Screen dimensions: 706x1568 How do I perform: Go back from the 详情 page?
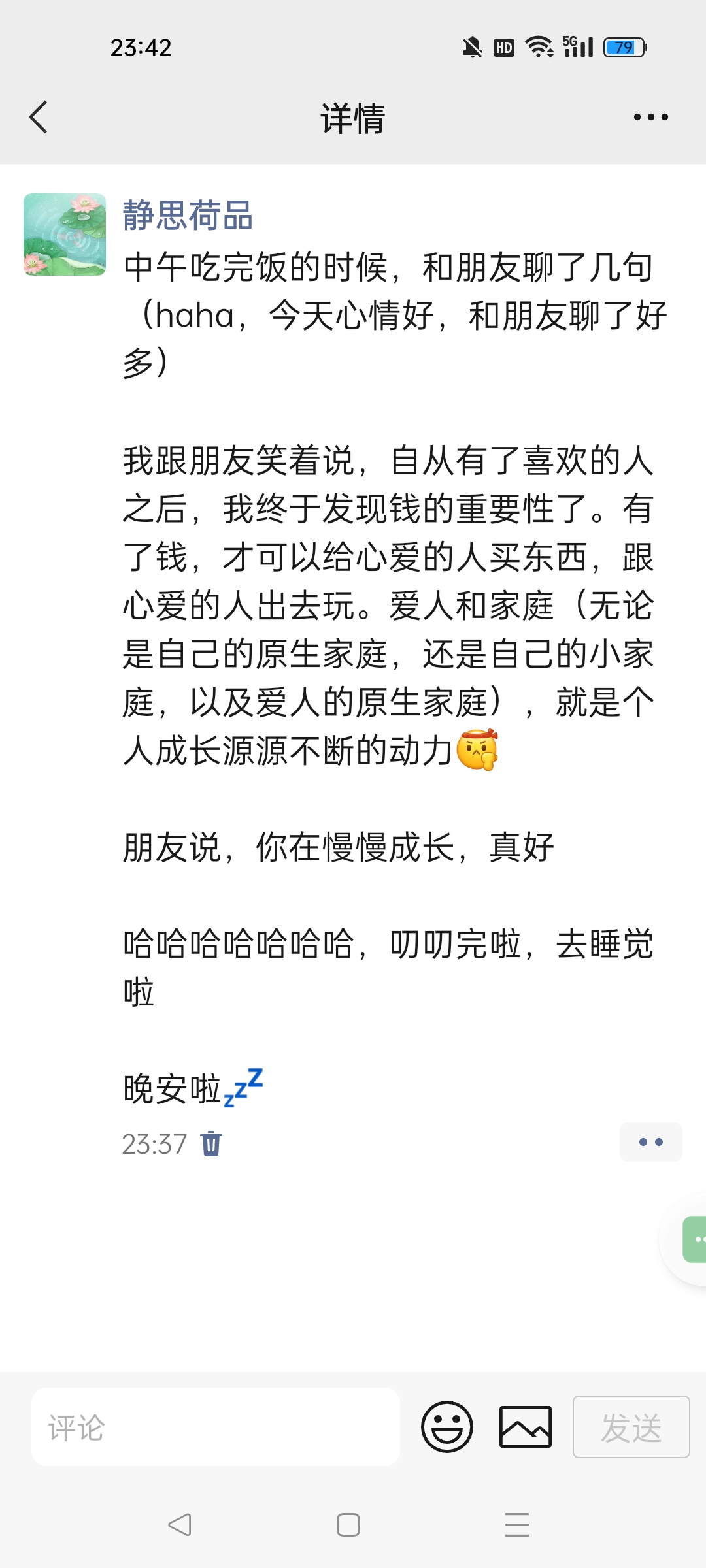tap(39, 118)
